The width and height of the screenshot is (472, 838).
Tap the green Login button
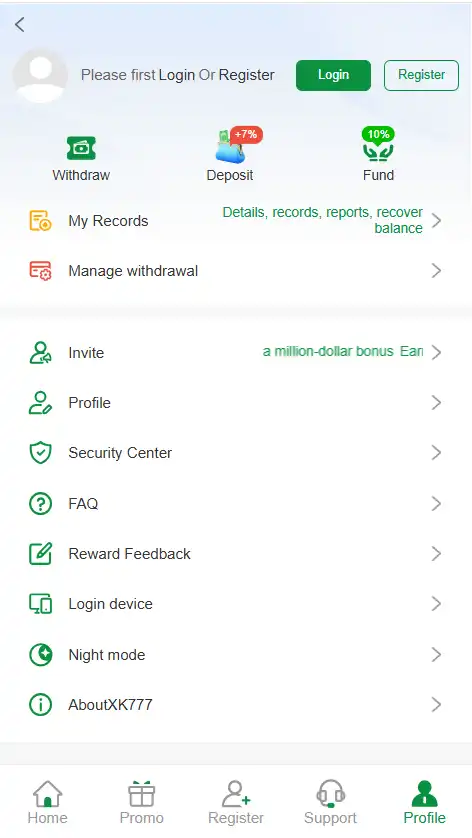(x=333, y=75)
